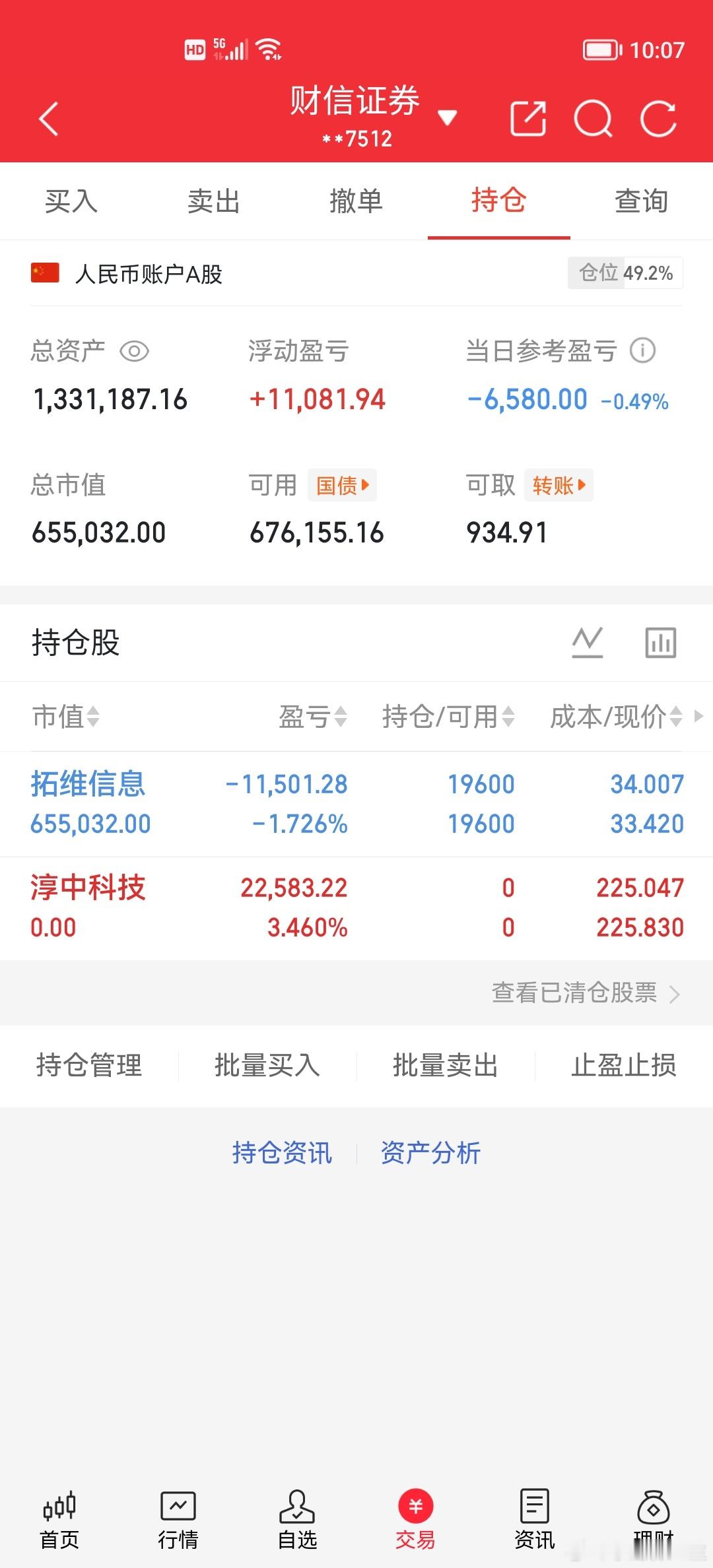The width and height of the screenshot is (713, 1568).
Task: Switch to the 卖出 tab
Action: click(213, 202)
